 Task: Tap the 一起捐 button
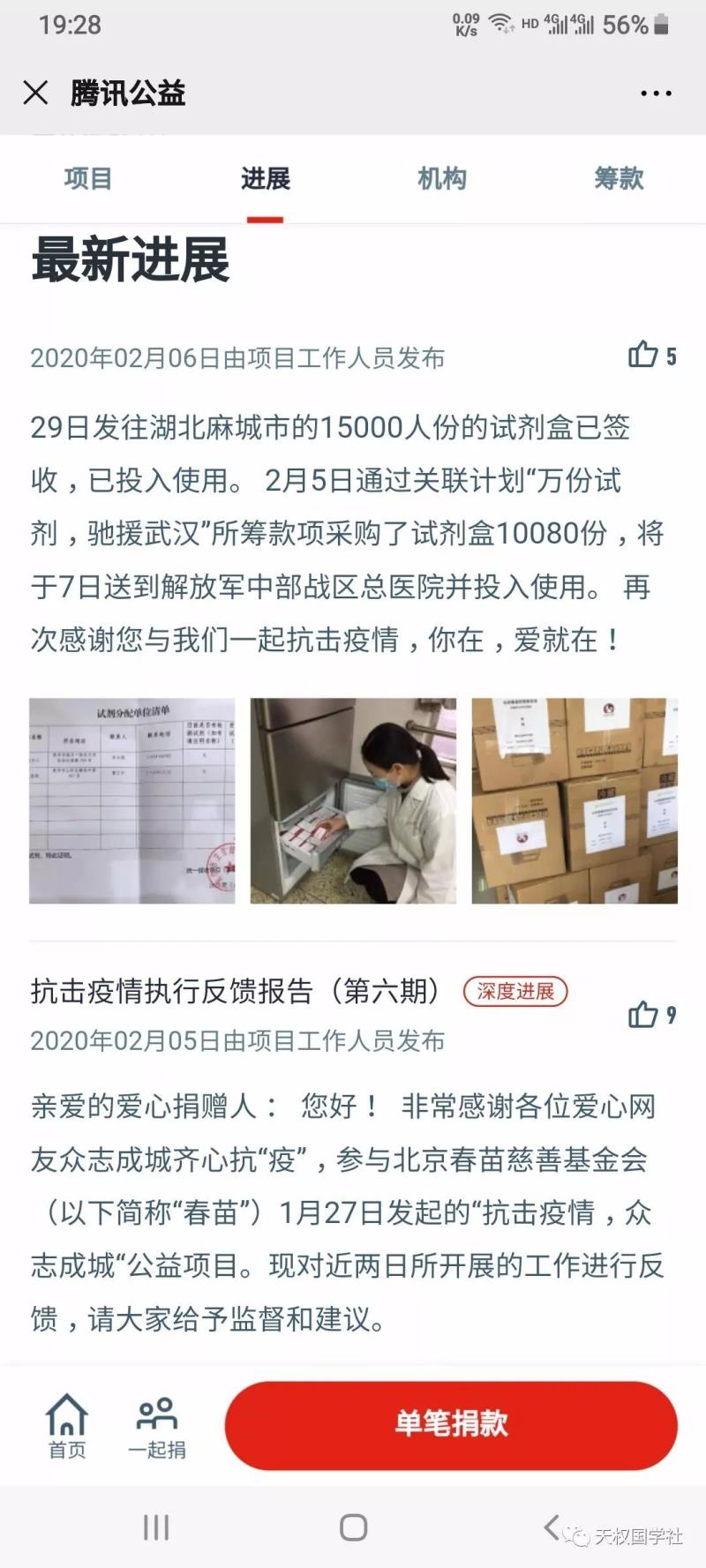click(x=157, y=1425)
